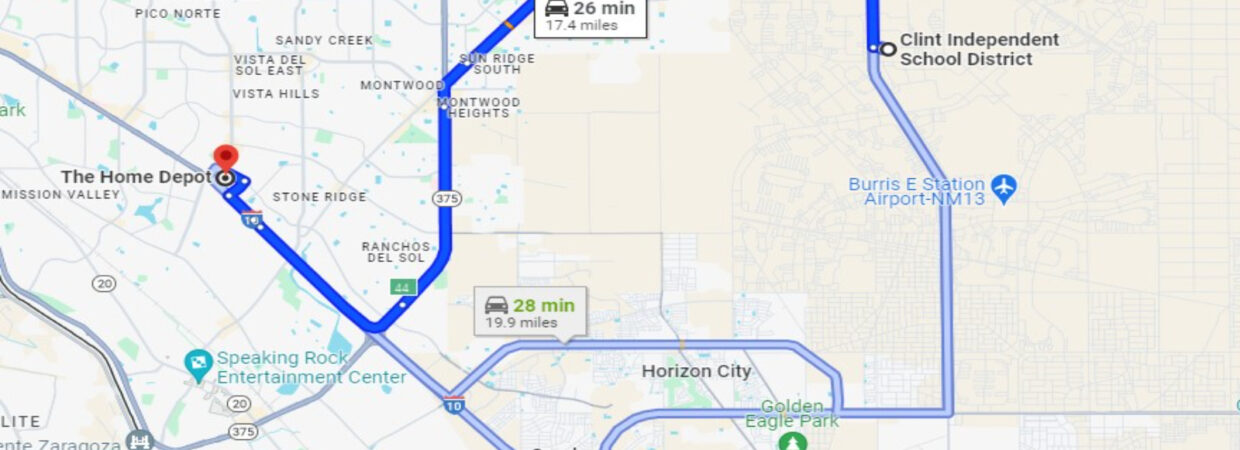Tap the Clint Independent School District waypoint
This screenshot has width=1240, height=450.
click(x=887, y=48)
